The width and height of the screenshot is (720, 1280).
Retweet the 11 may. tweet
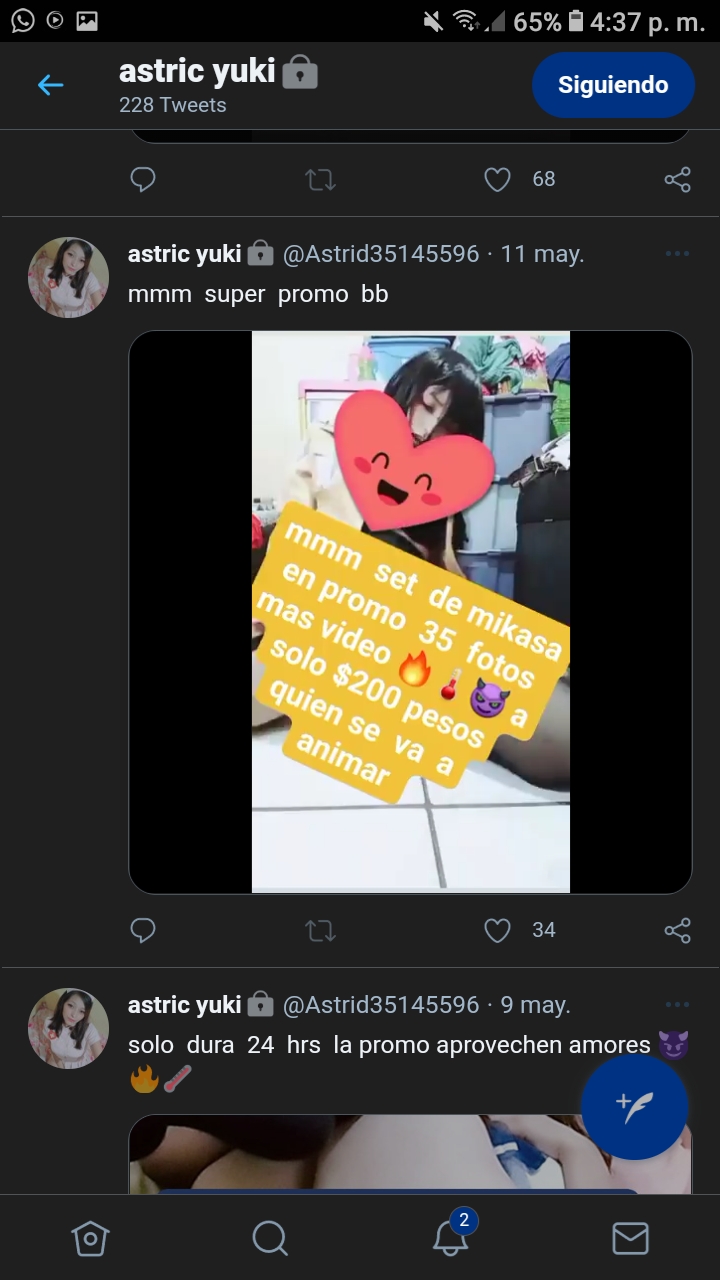click(320, 931)
